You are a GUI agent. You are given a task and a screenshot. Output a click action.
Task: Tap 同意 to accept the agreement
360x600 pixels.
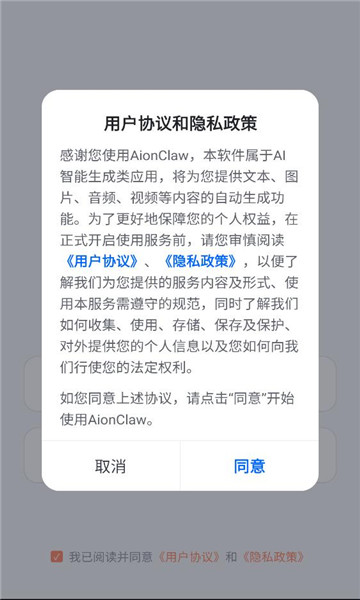[x=249, y=466]
